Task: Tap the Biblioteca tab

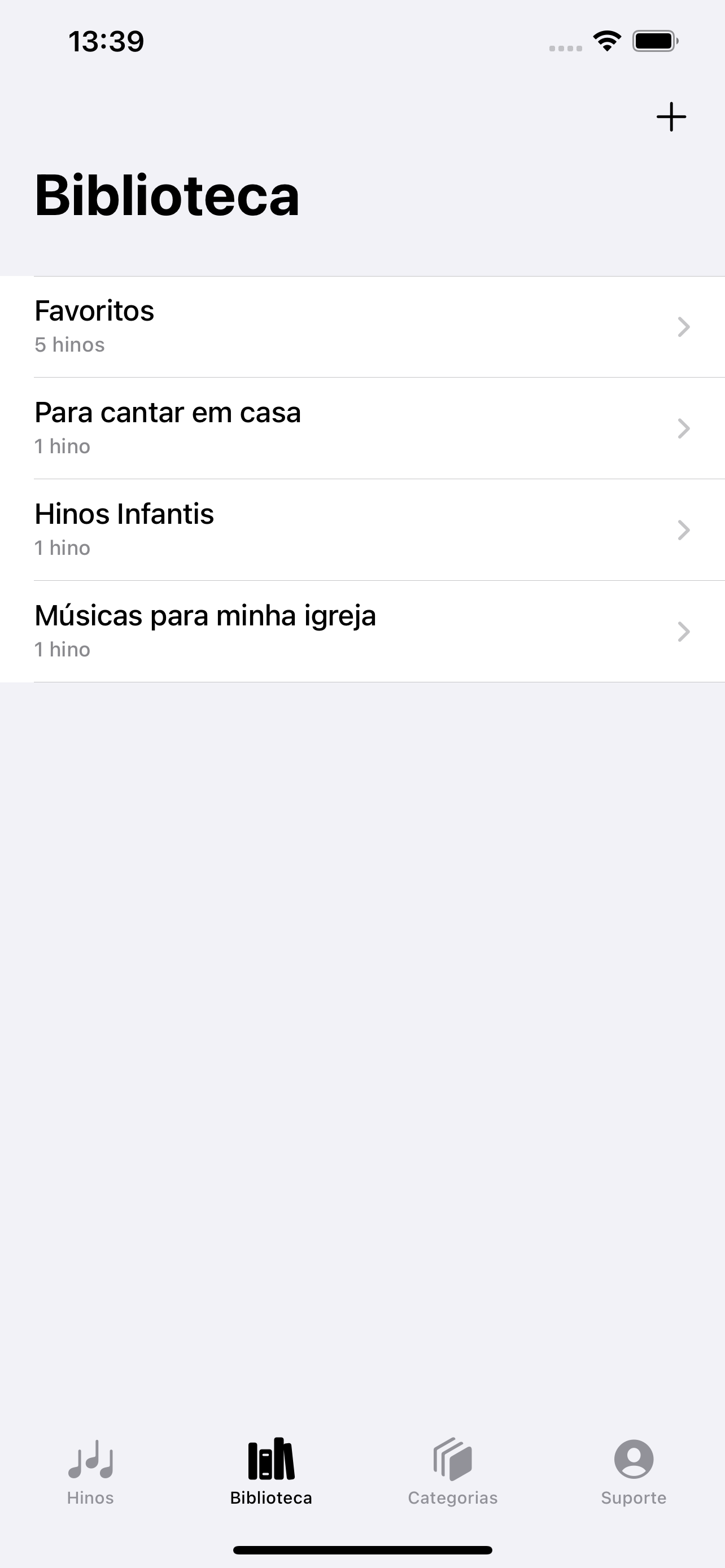Action: (272, 1472)
